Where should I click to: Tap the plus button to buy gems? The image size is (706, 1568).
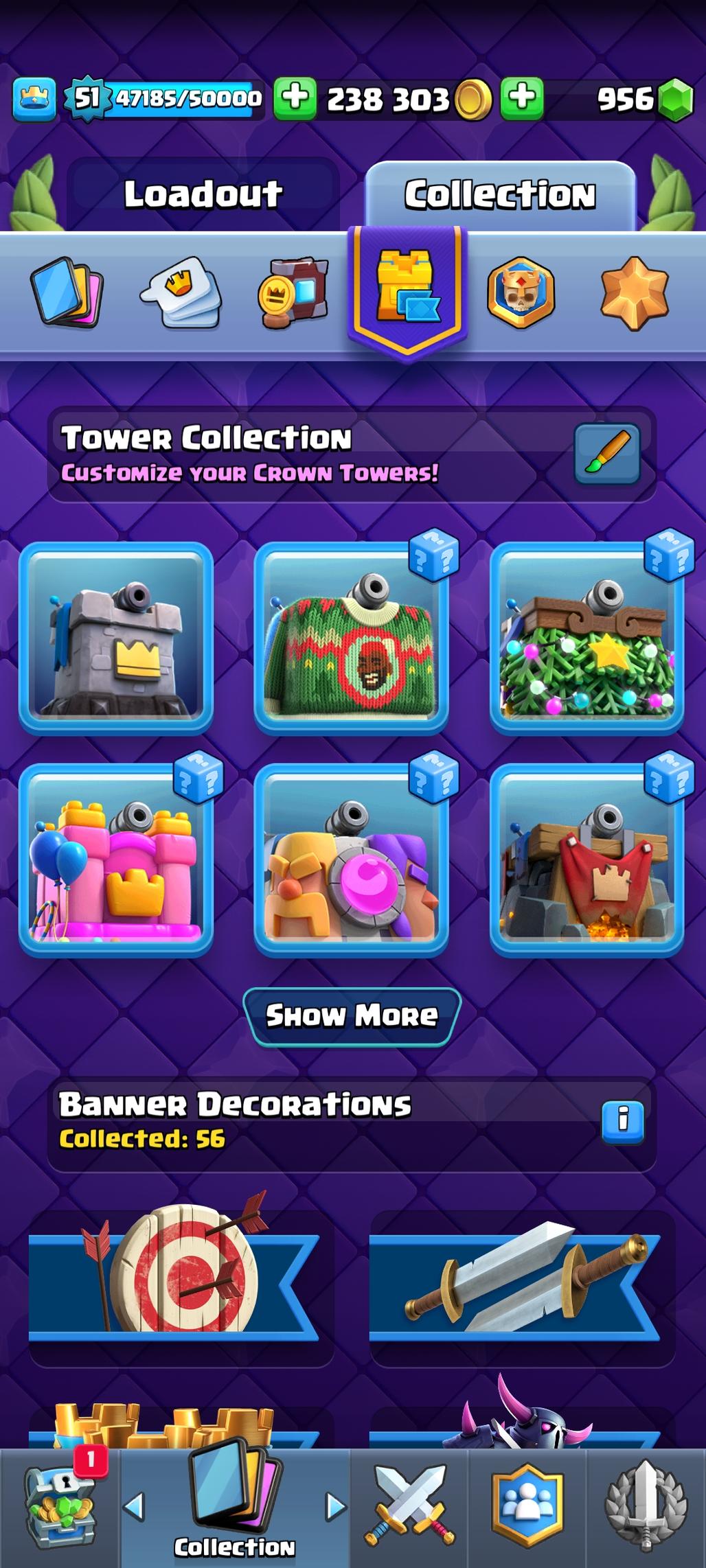pyautogui.click(x=522, y=98)
